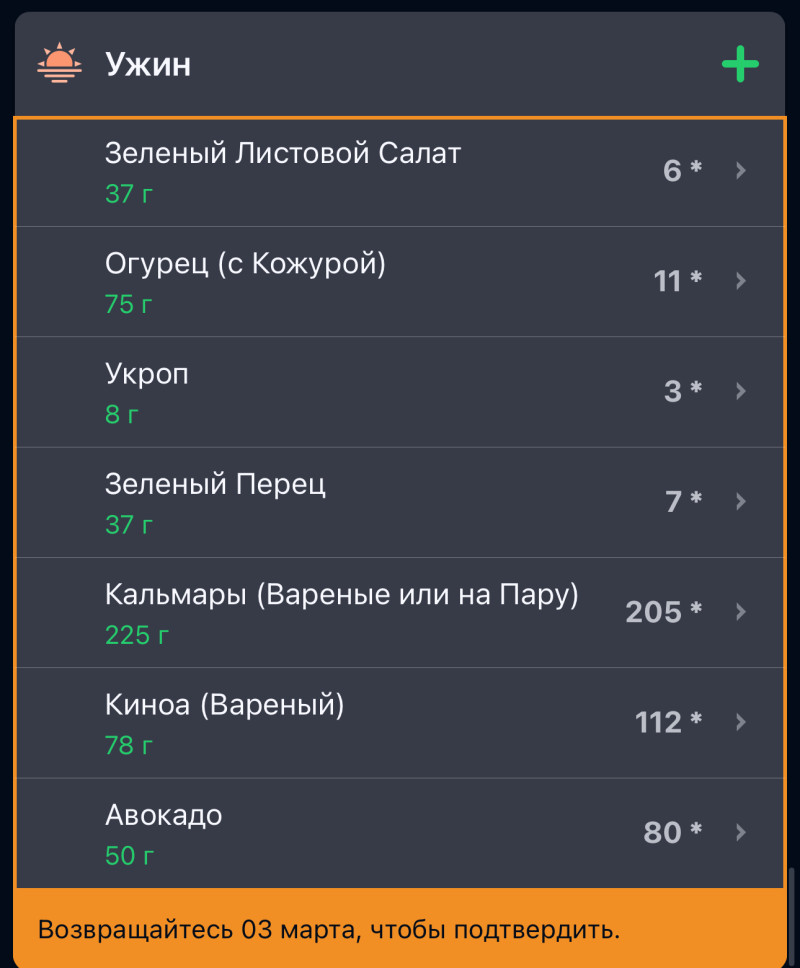Open the Огурец (с Кожурой) entry
The width and height of the screenshot is (800, 968).
(x=400, y=281)
